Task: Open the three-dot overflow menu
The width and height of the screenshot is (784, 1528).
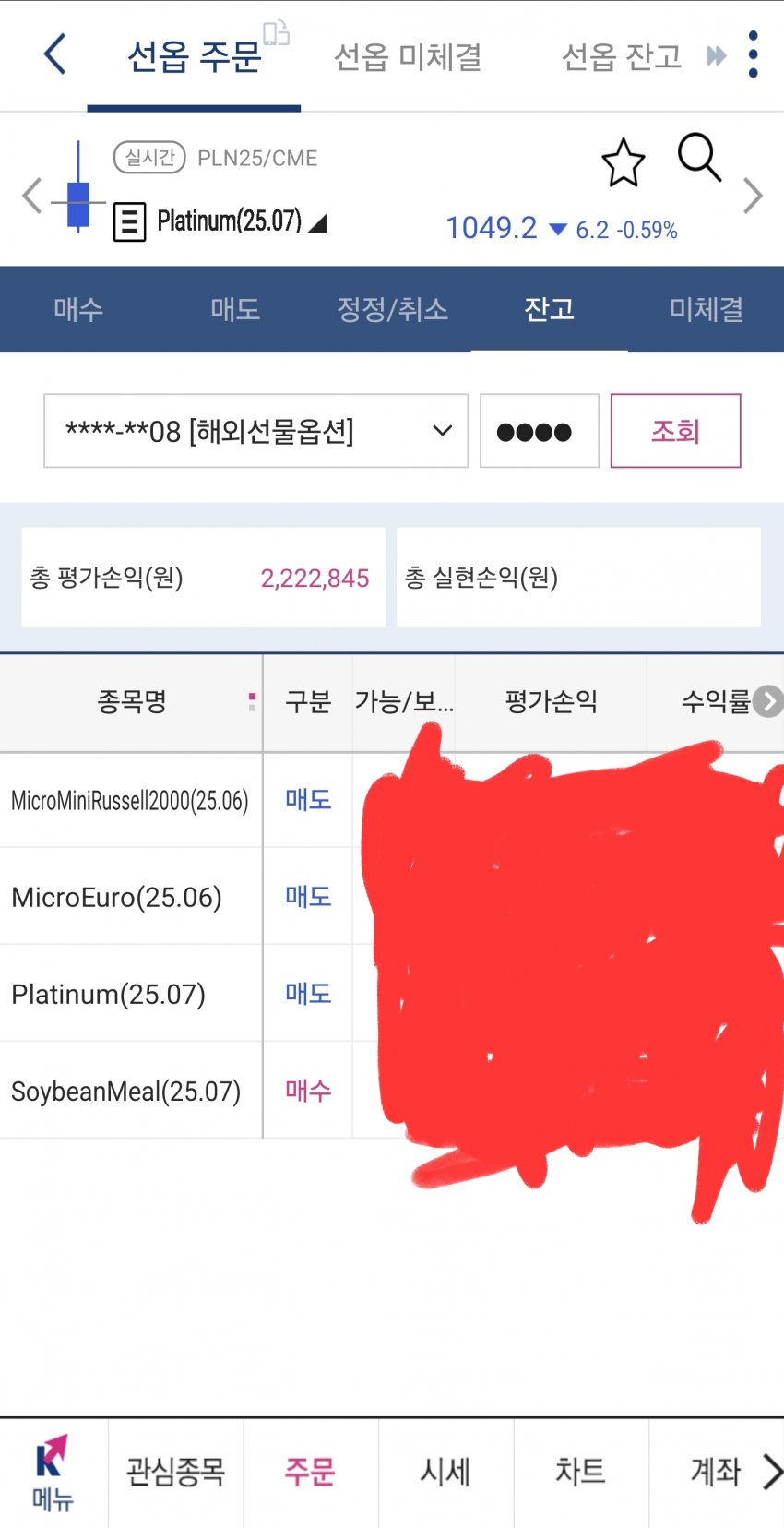Action: click(x=754, y=54)
